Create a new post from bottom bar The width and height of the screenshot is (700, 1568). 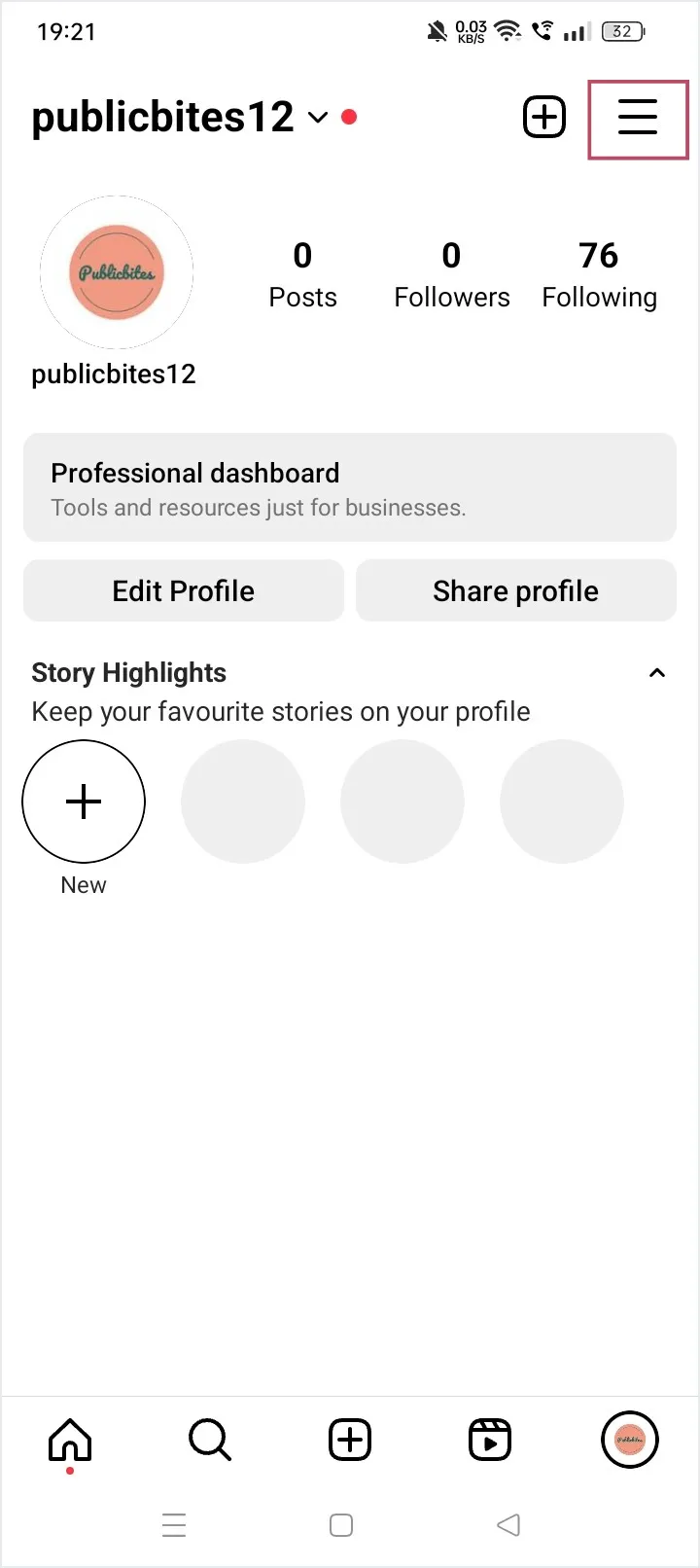point(350,1440)
